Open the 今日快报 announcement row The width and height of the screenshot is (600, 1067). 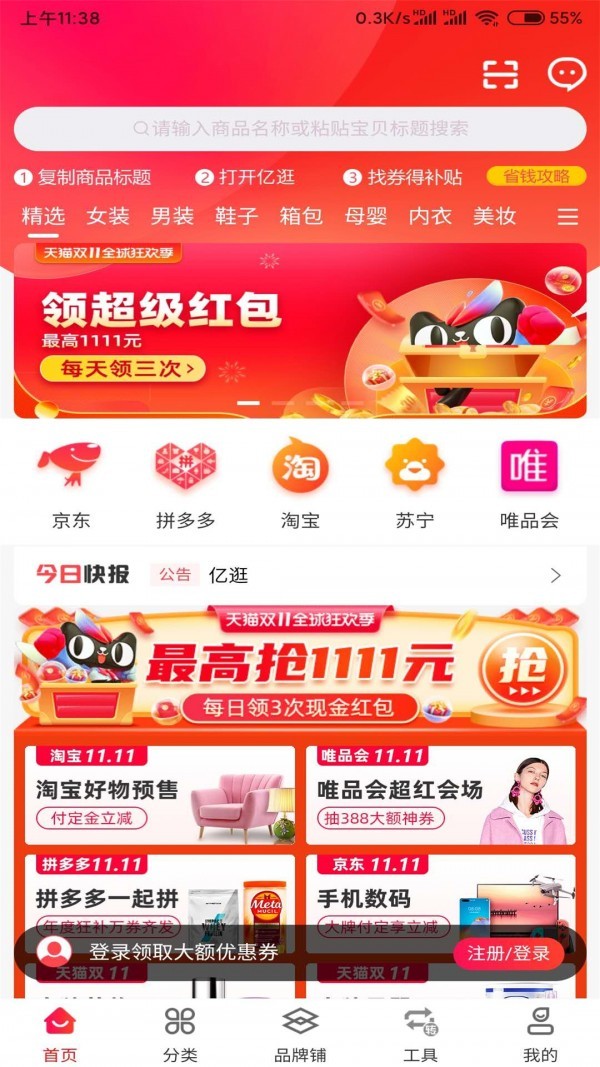point(300,575)
